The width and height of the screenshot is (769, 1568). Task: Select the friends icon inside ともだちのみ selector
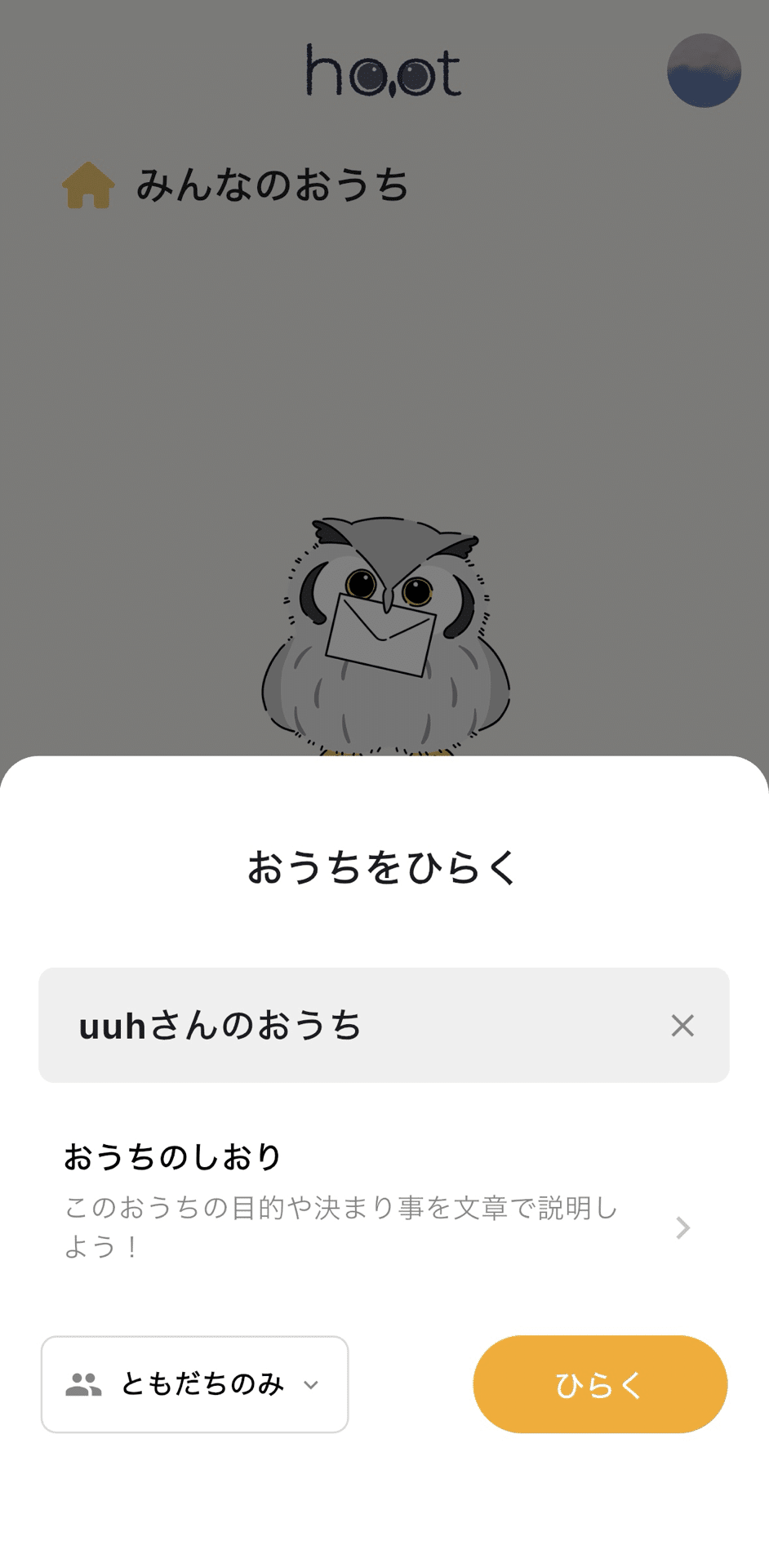(81, 1383)
